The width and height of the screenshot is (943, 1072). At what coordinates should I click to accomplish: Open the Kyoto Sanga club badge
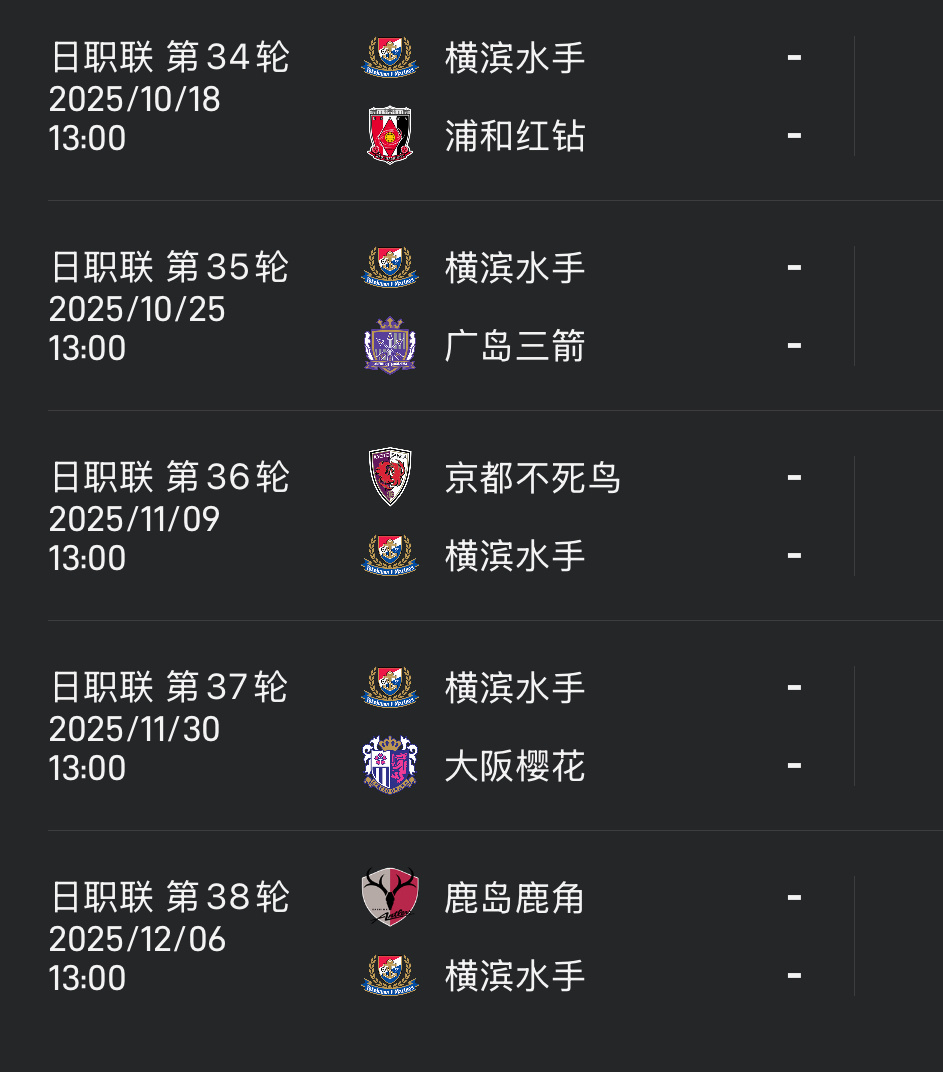[x=390, y=477]
